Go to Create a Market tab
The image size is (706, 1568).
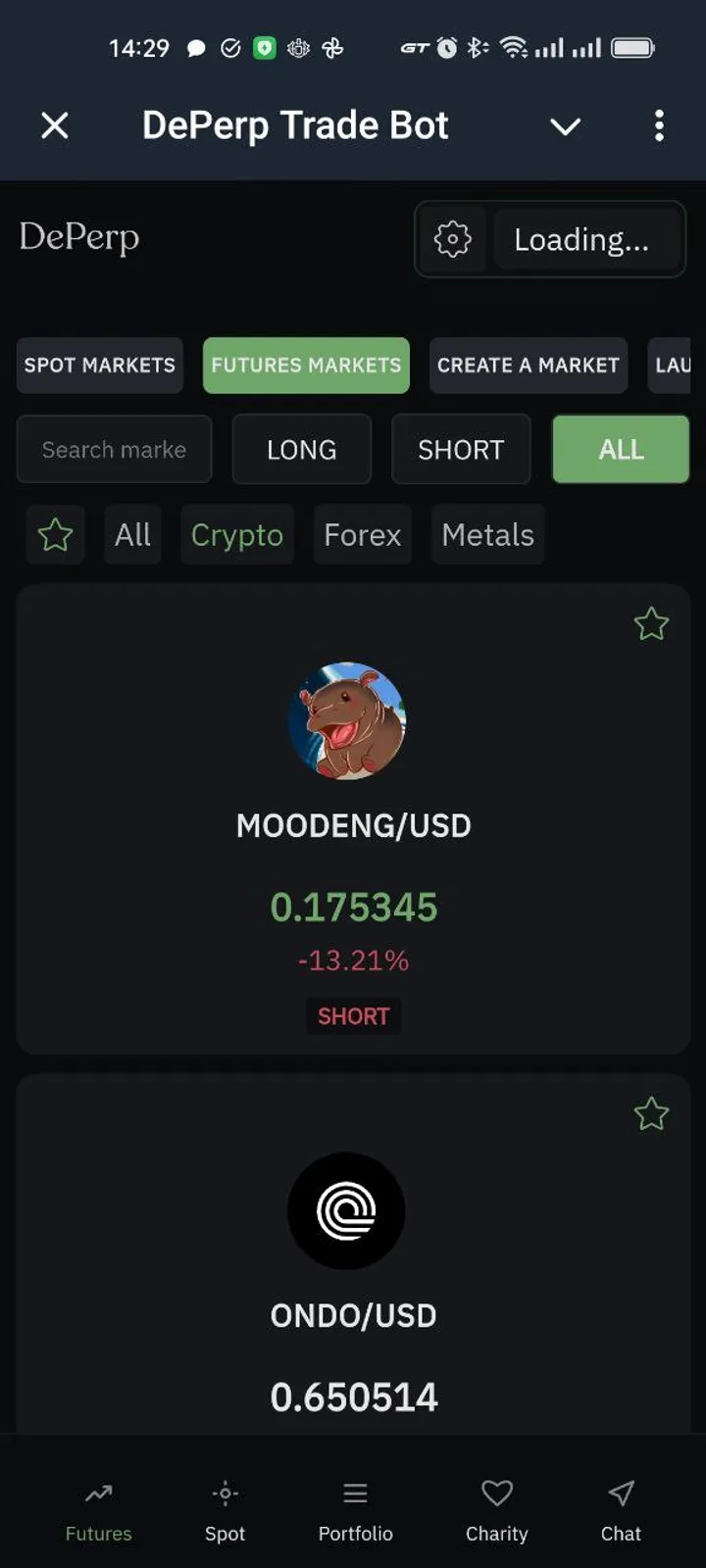[x=528, y=366]
